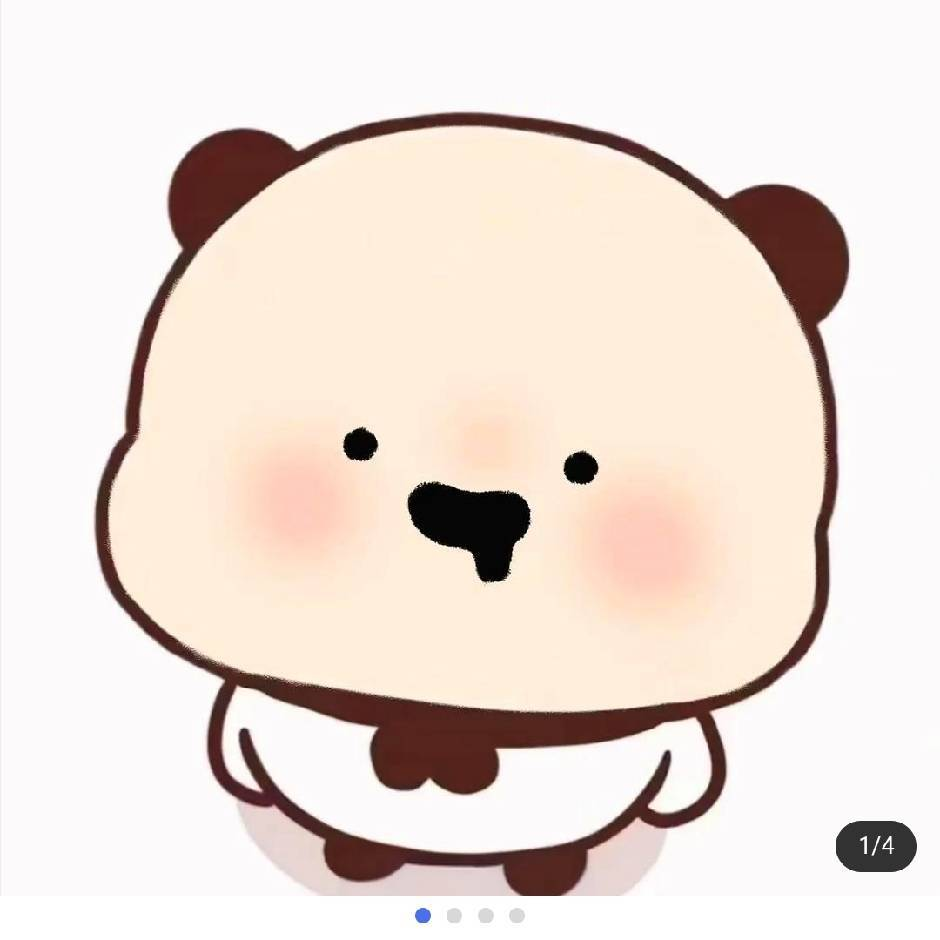Open the panda cartoon image full screen
This screenshot has width=940, height=940.
click(x=470, y=450)
